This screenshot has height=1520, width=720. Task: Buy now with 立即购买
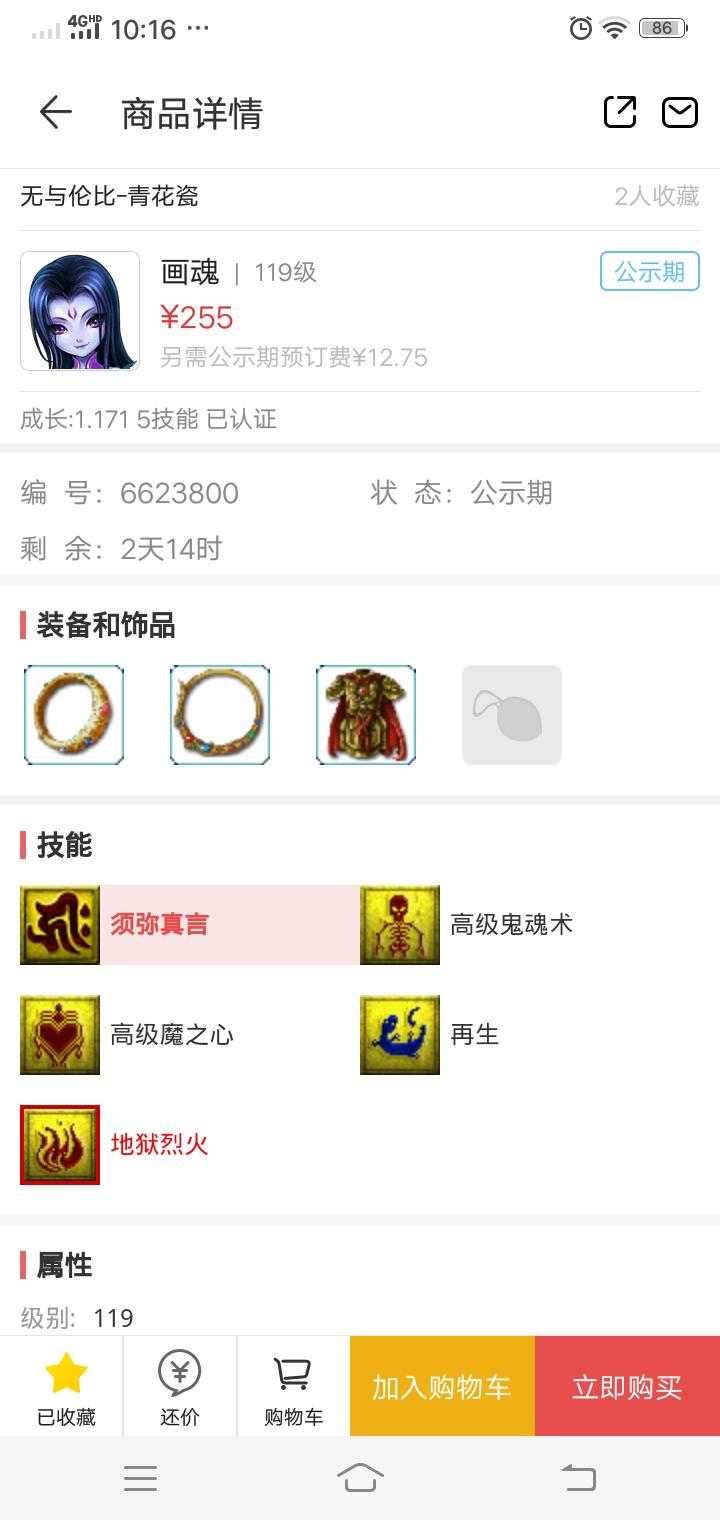click(627, 1387)
